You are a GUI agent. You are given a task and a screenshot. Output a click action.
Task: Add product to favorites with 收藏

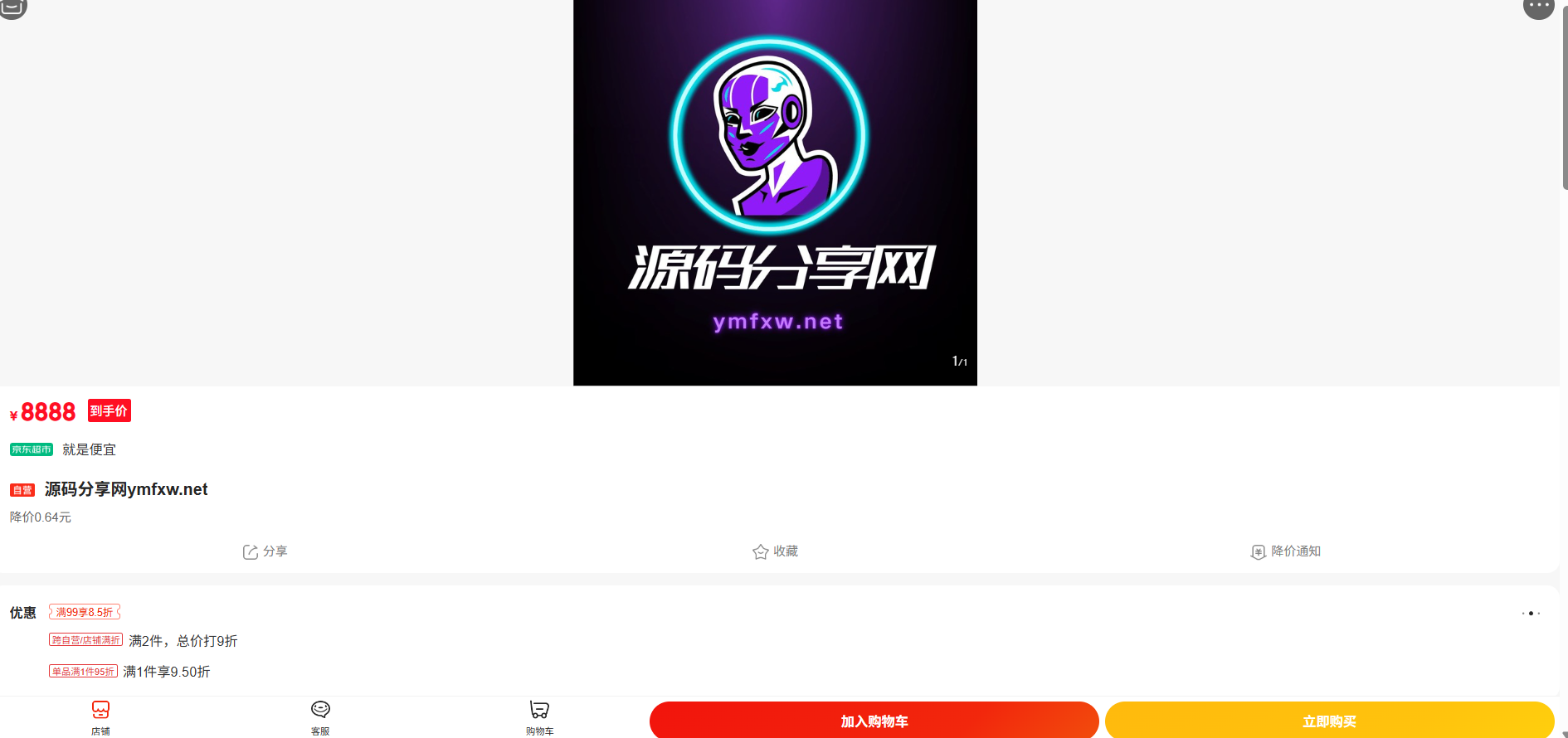pos(775,551)
